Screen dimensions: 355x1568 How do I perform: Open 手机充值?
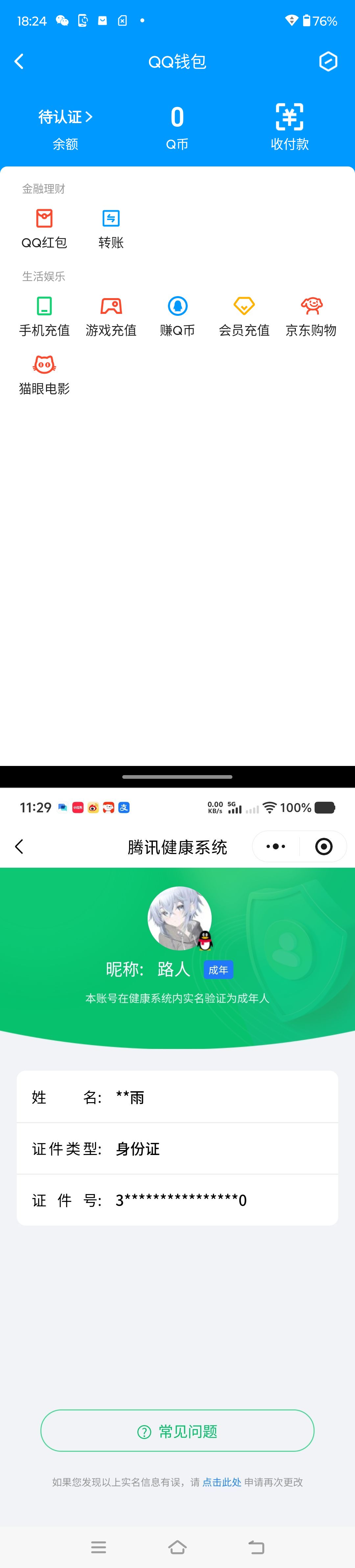44,315
